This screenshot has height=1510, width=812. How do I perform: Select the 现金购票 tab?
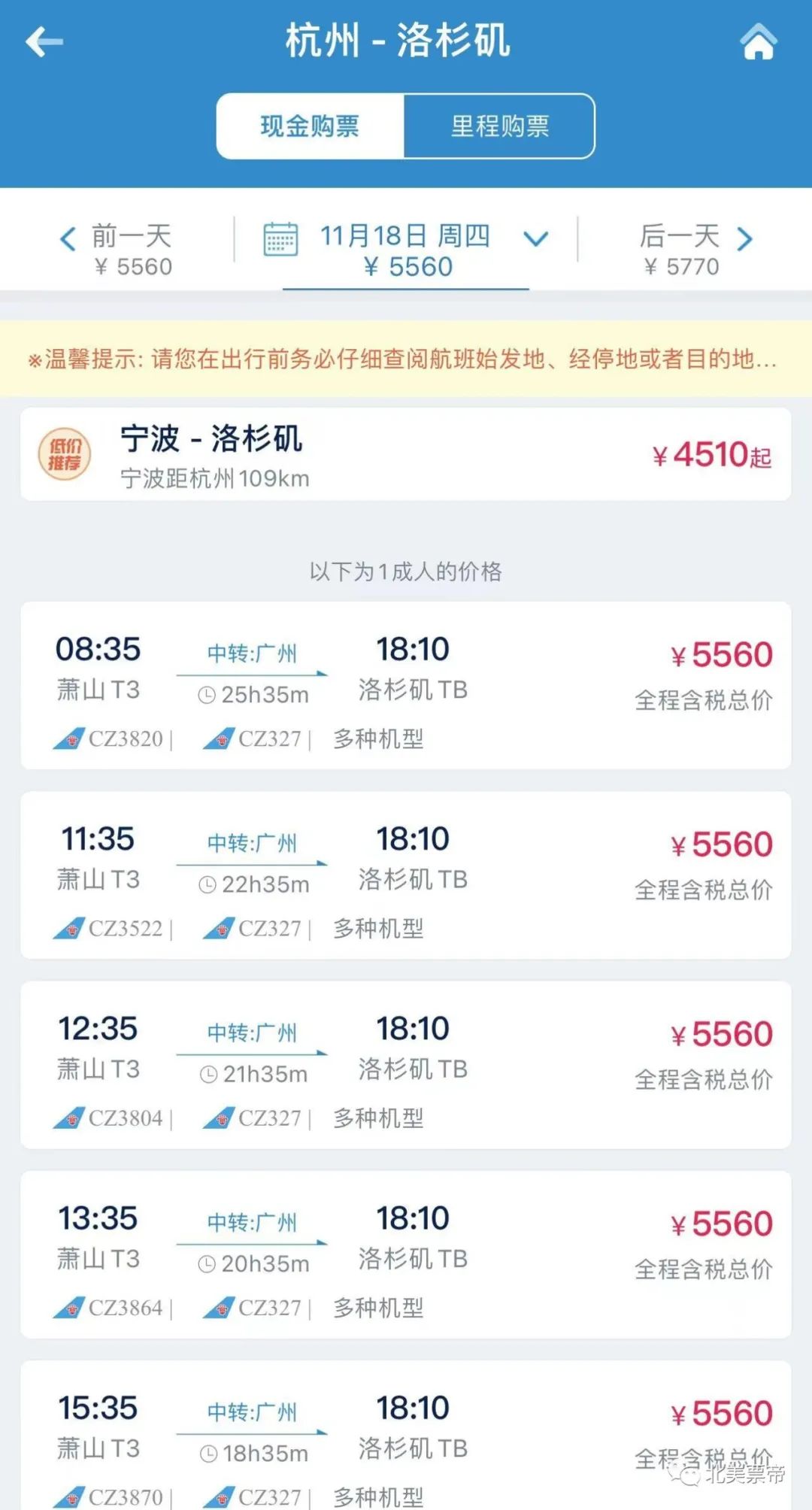pyautogui.click(x=310, y=126)
